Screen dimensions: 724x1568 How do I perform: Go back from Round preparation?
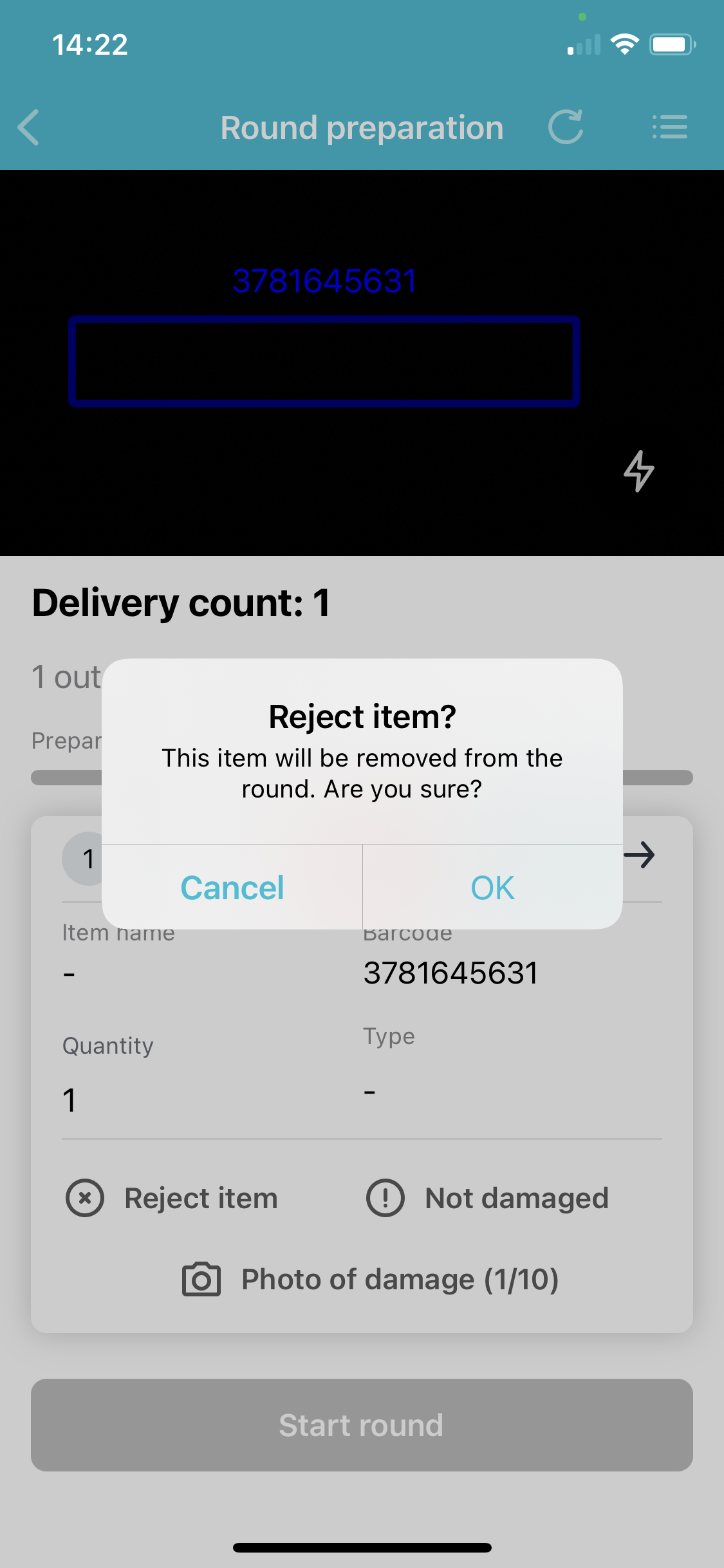coord(29,127)
